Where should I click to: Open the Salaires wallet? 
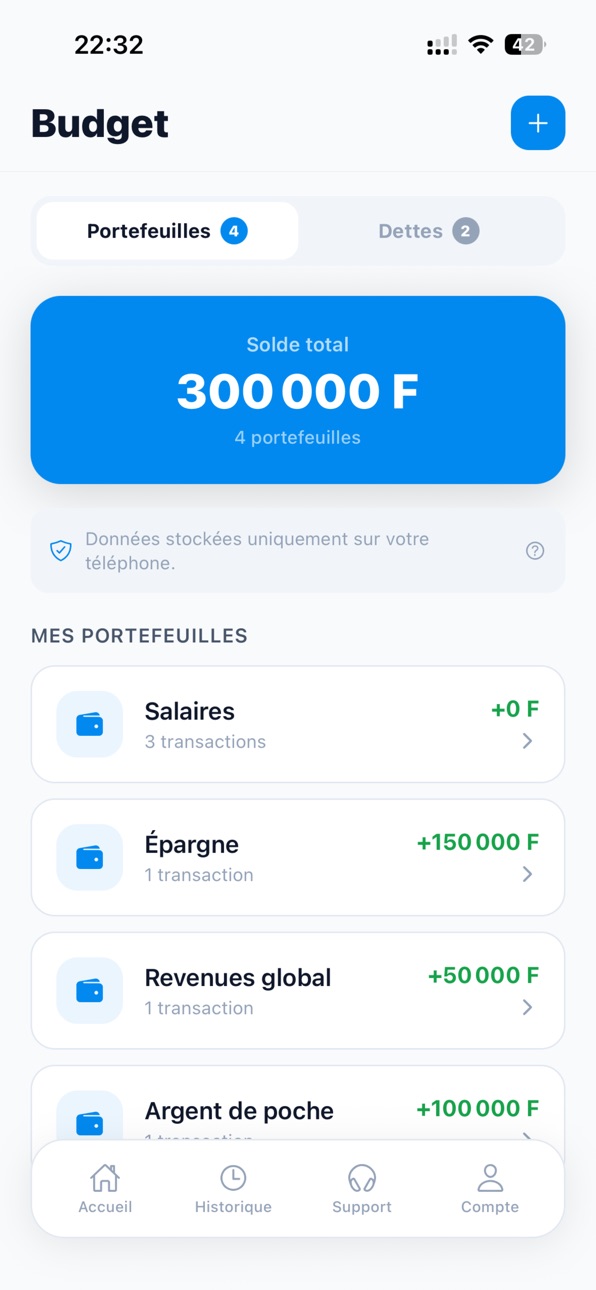(298, 724)
